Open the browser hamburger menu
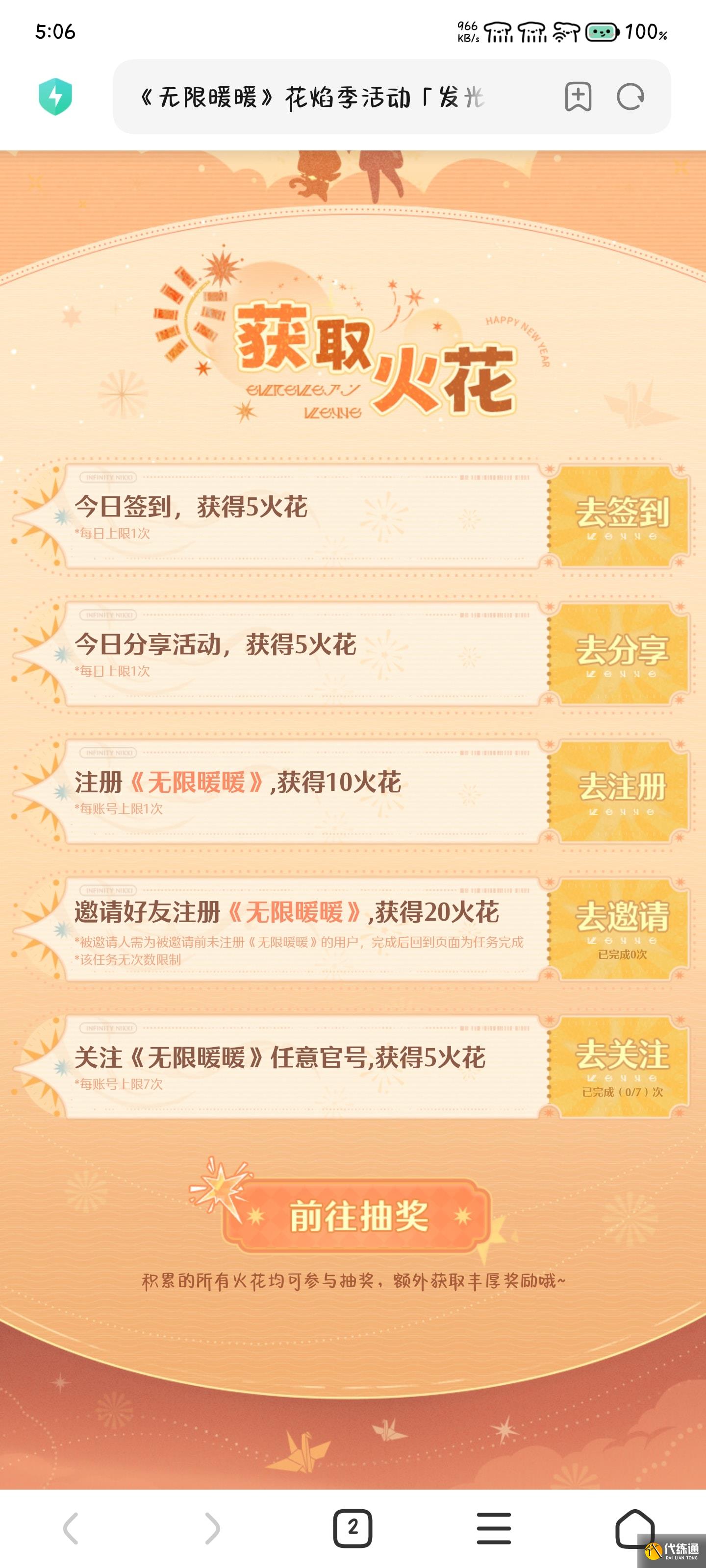 pos(493,1528)
